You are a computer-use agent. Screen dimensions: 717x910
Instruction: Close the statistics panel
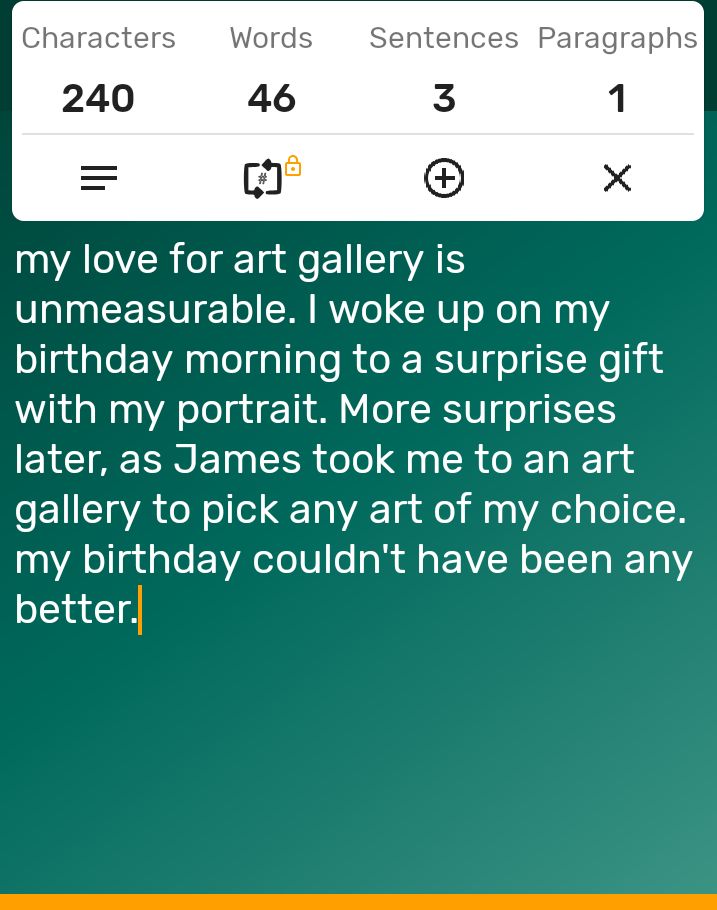[x=617, y=179]
